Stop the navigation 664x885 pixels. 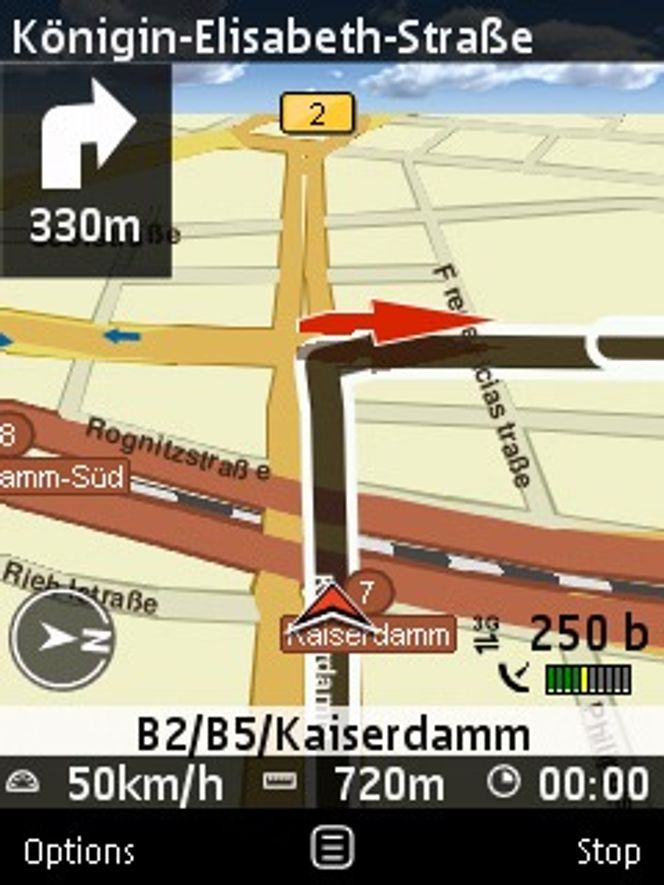click(608, 852)
